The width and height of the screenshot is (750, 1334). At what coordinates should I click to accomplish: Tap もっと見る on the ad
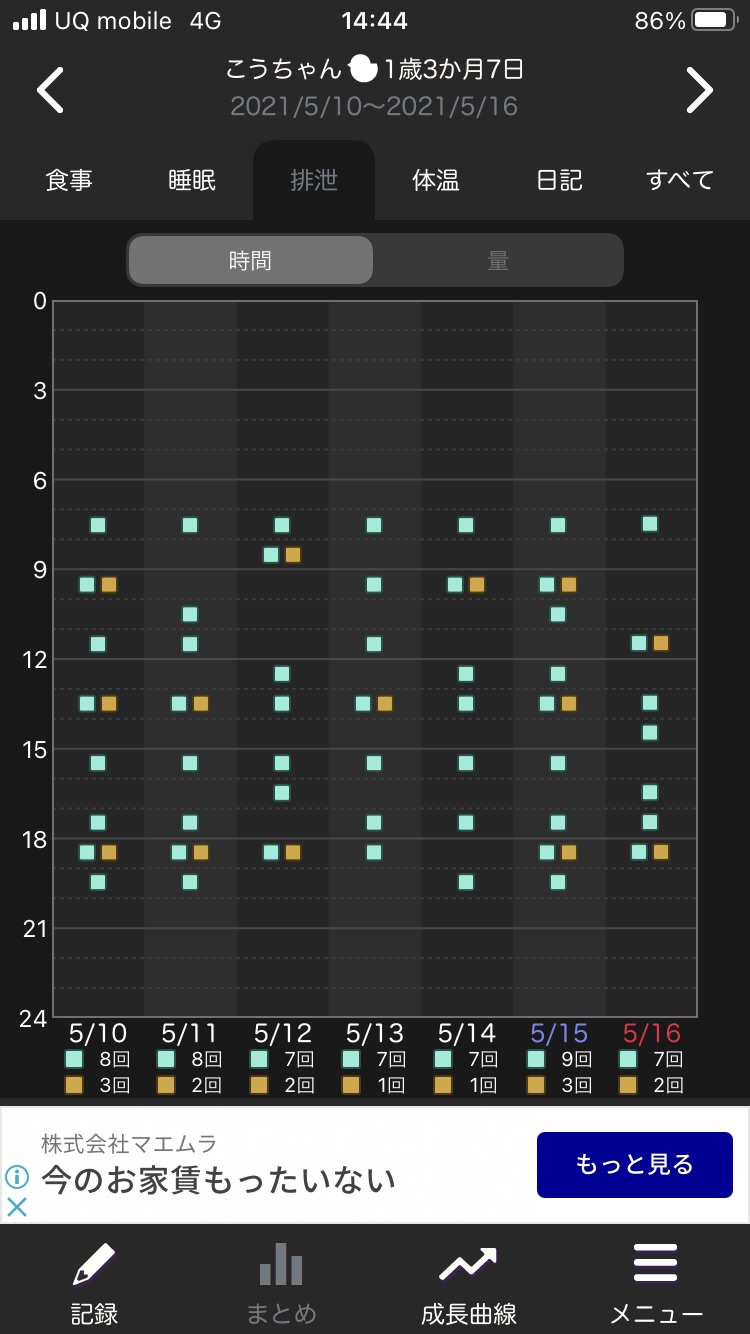click(x=635, y=1165)
